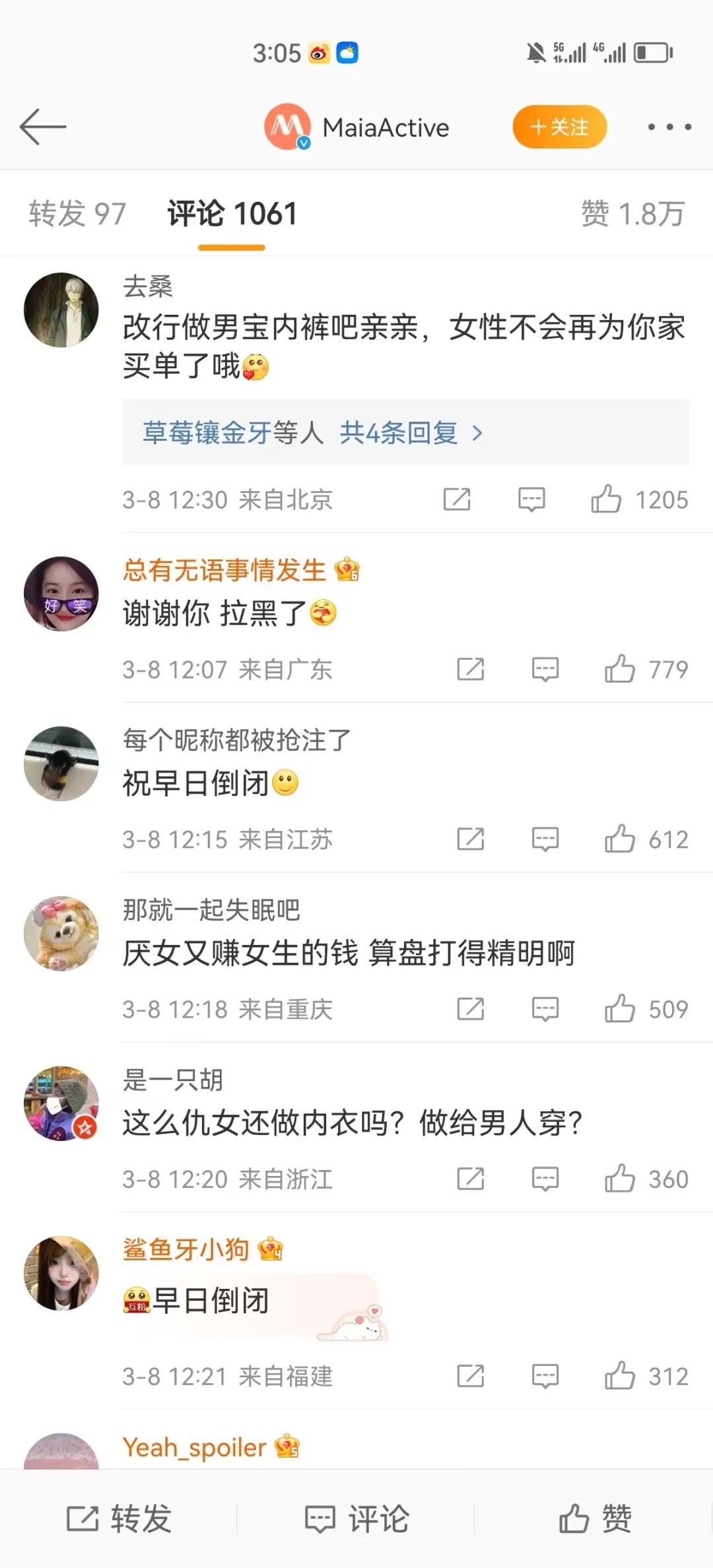
Task: Open the three-dot overflow menu
Action: 669,127
